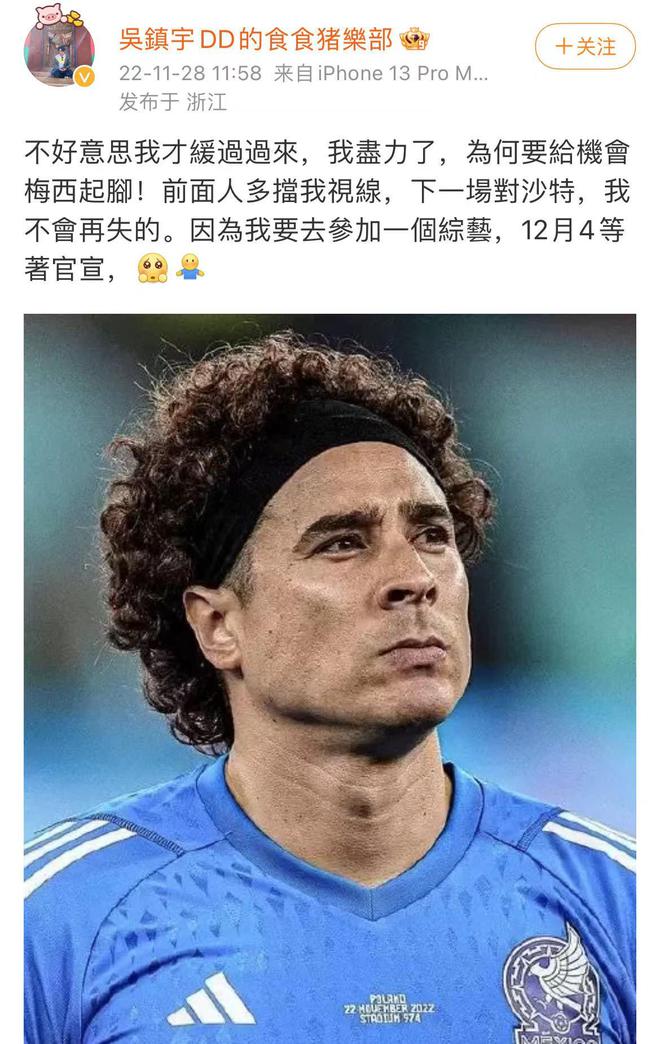Screen dimensions: 660x1044
Task: Open the attached photo in the post
Action: [330, 678]
